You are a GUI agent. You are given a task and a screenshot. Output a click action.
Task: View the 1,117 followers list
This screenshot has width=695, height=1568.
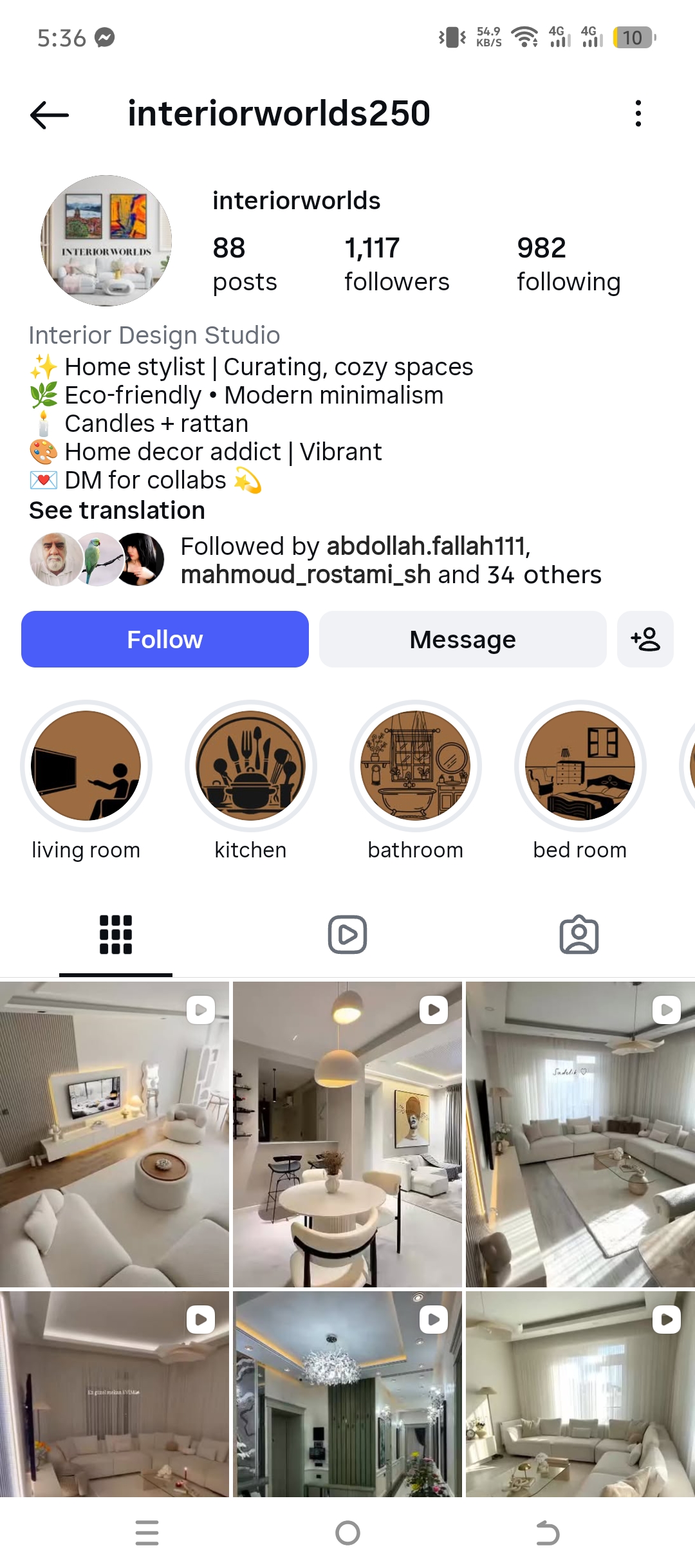[396, 264]
